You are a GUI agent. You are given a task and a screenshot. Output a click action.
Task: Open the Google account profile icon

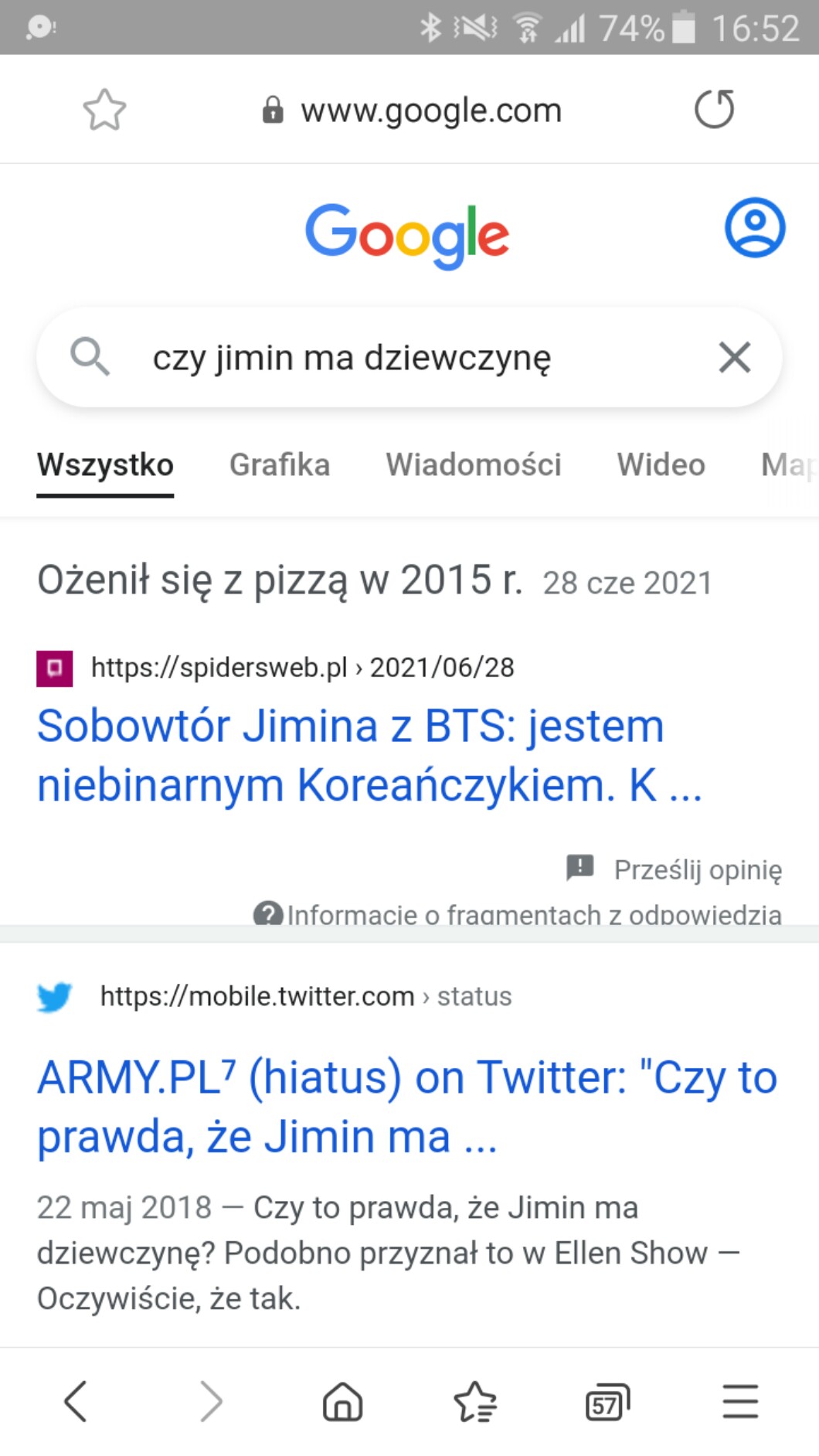pos(754,227)
